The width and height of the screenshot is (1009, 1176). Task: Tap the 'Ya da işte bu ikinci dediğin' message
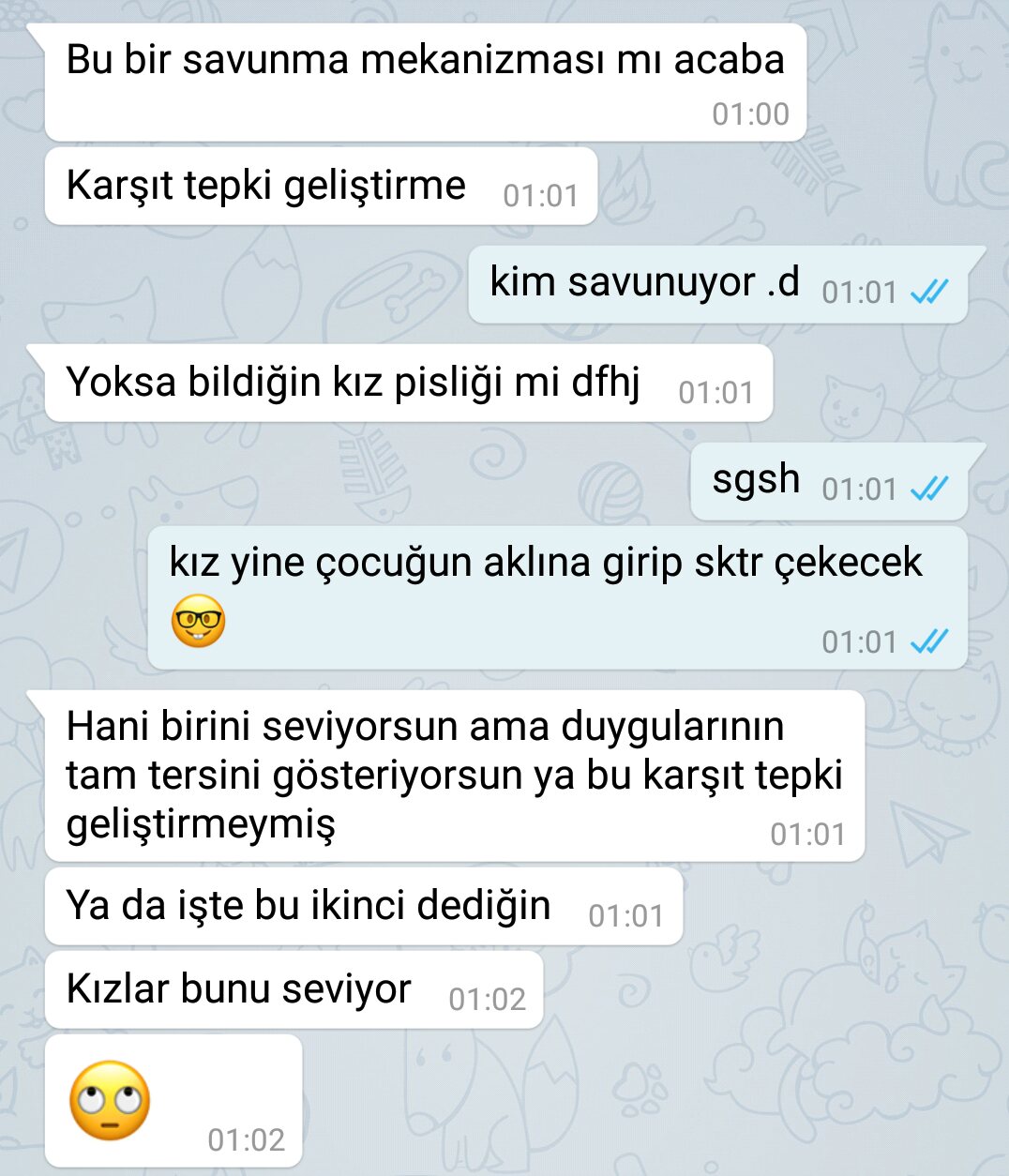pos(363,906)
